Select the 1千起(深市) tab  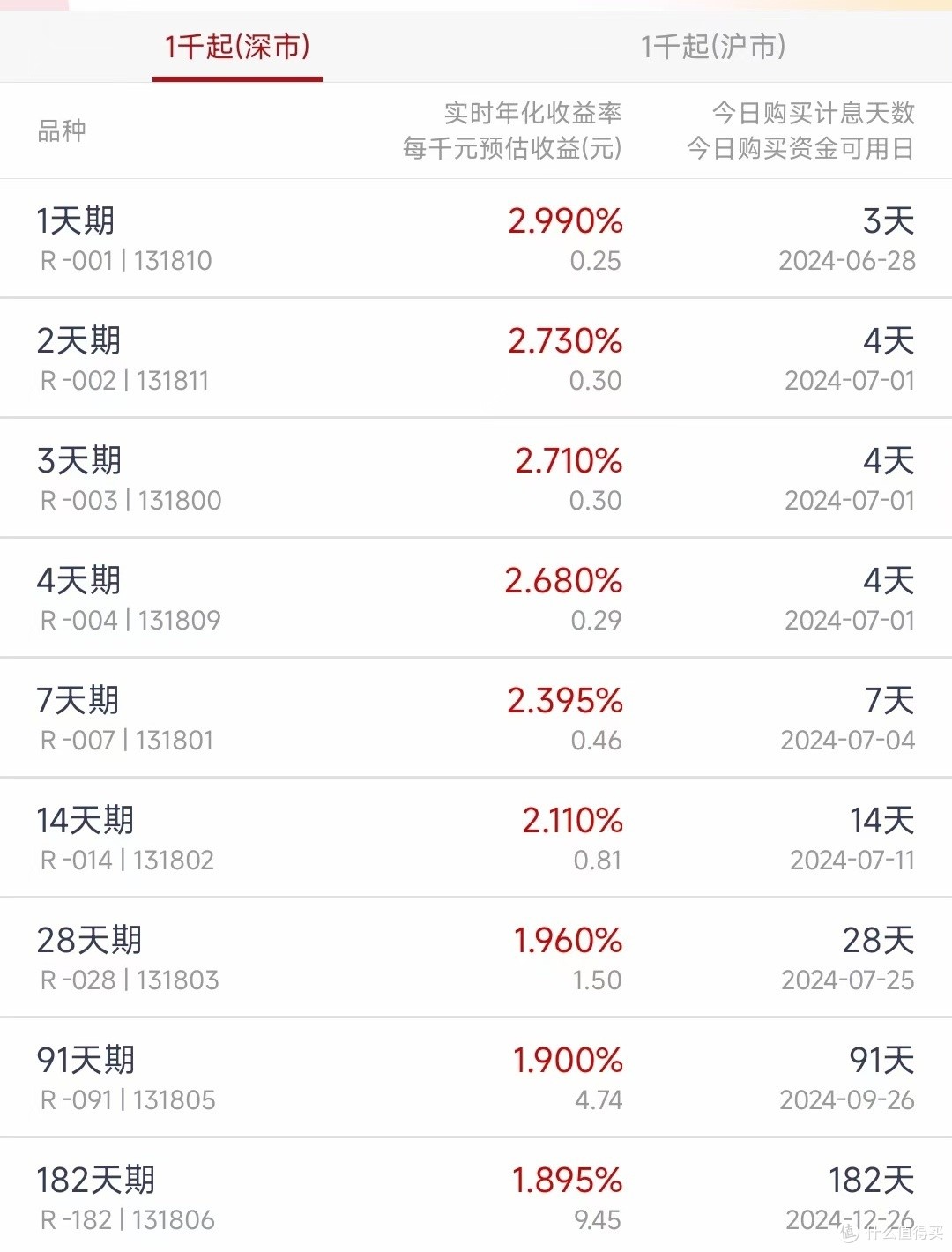coord(235,48)
